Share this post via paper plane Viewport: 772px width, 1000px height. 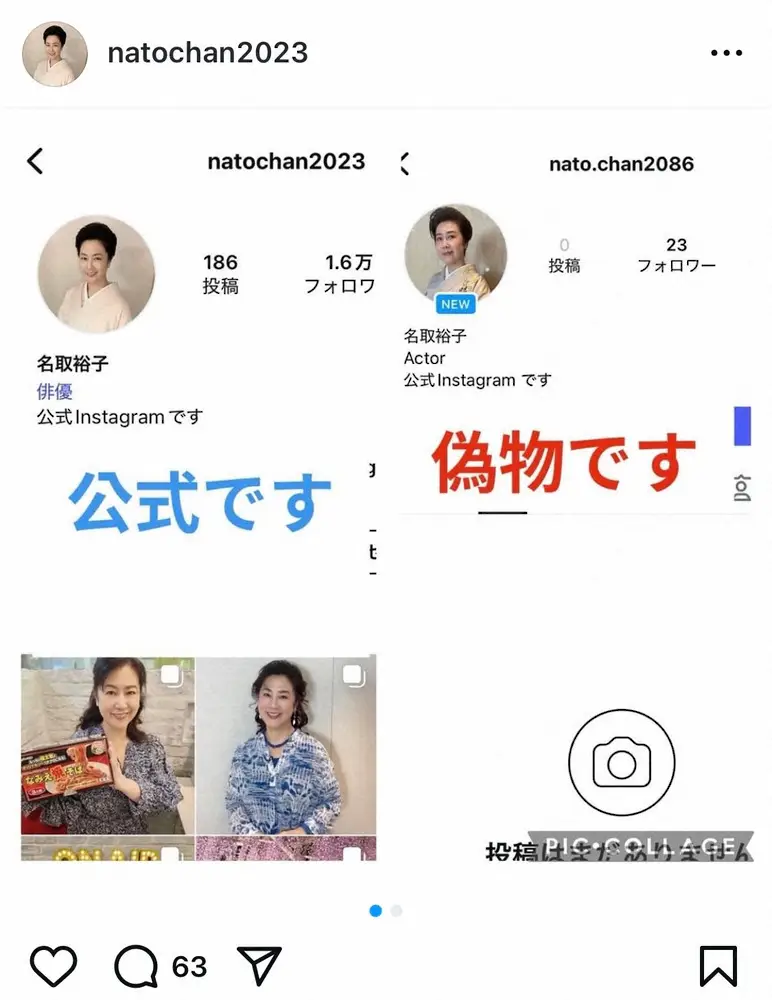click(x=259, y=966)
